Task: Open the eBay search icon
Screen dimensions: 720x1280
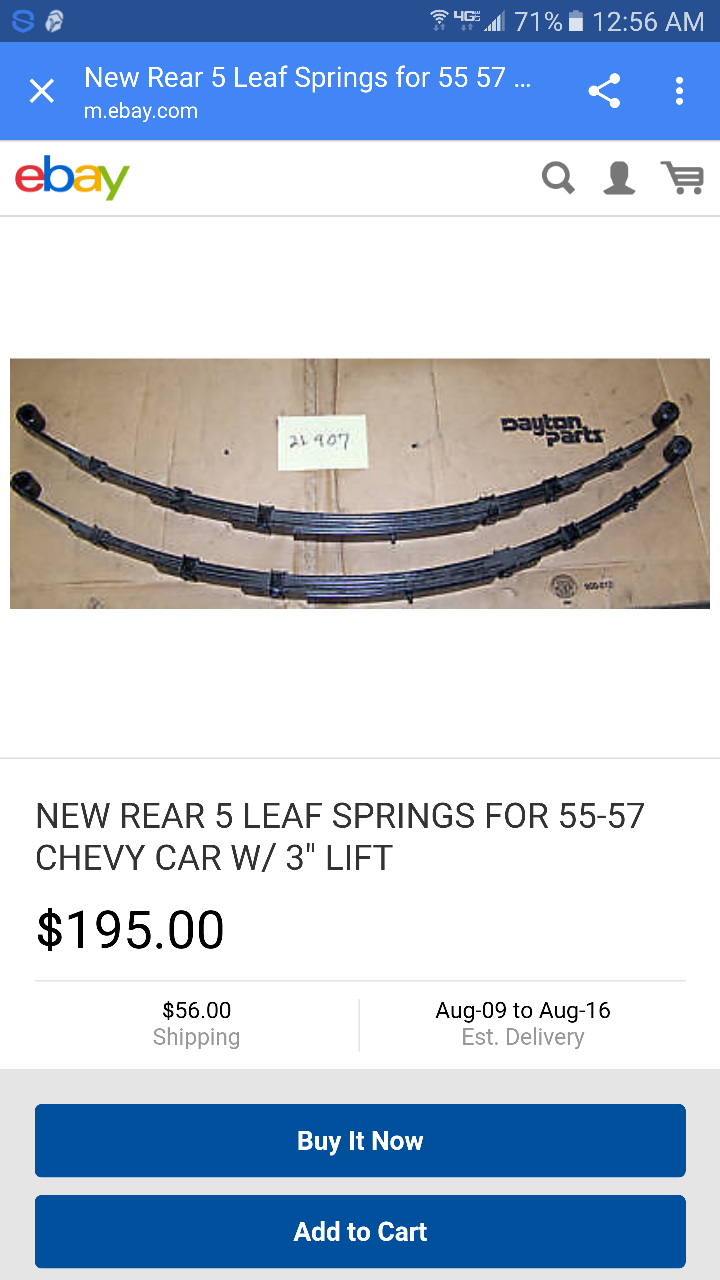Action: tap(558, 178)
